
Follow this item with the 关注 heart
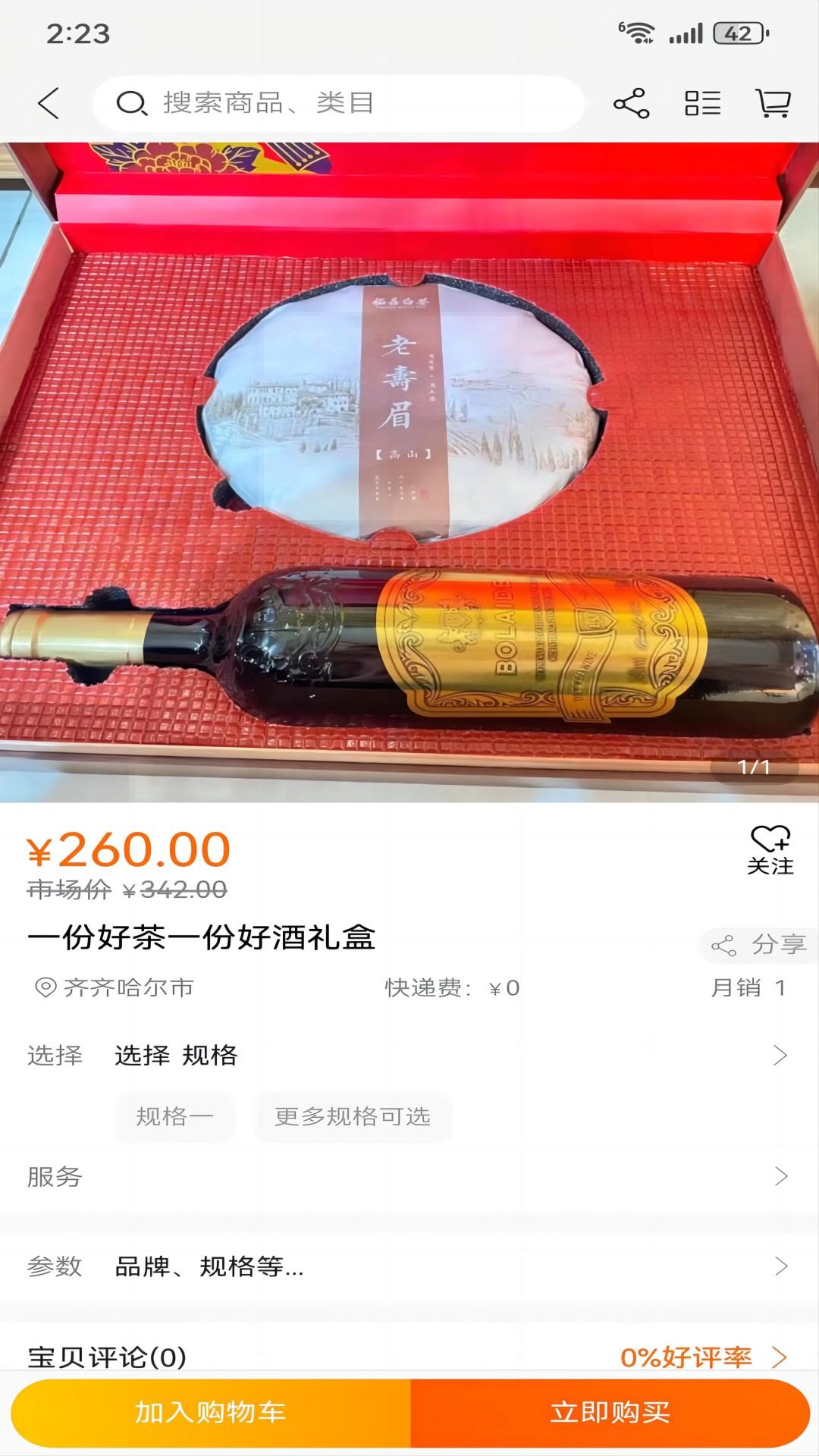[x=770, y=849]
